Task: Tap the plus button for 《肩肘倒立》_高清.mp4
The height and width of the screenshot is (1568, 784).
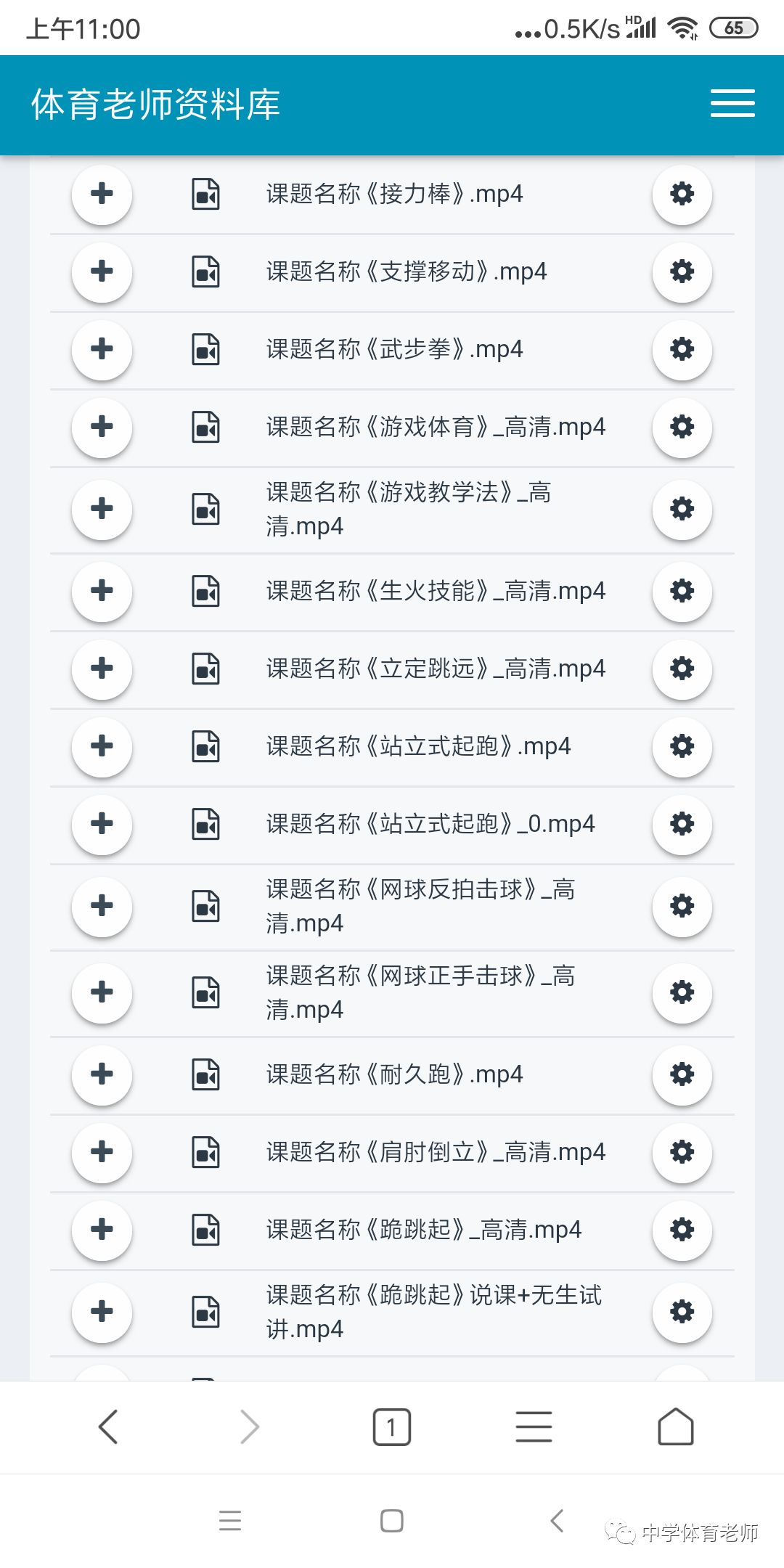Action: coord(102,1152)
